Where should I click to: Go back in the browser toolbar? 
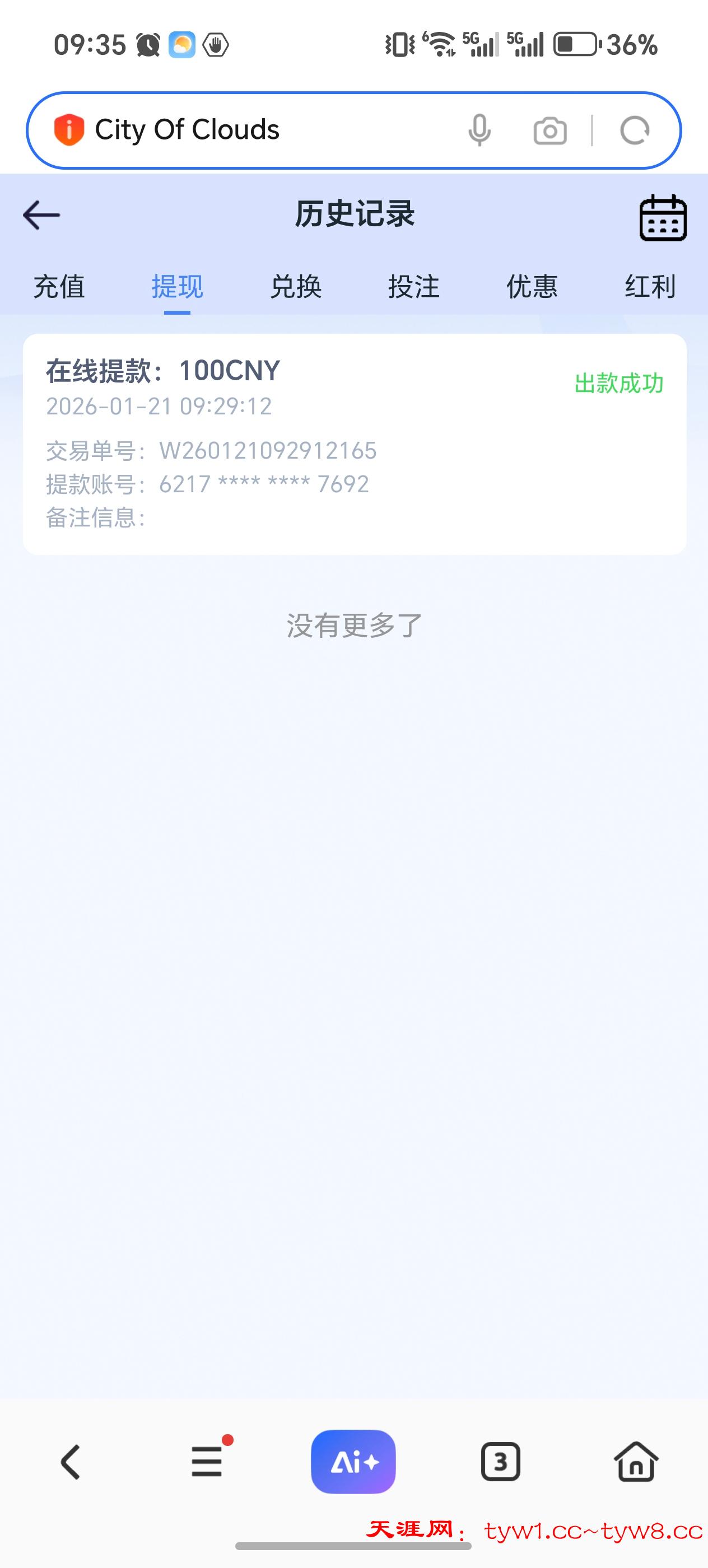71,1462
